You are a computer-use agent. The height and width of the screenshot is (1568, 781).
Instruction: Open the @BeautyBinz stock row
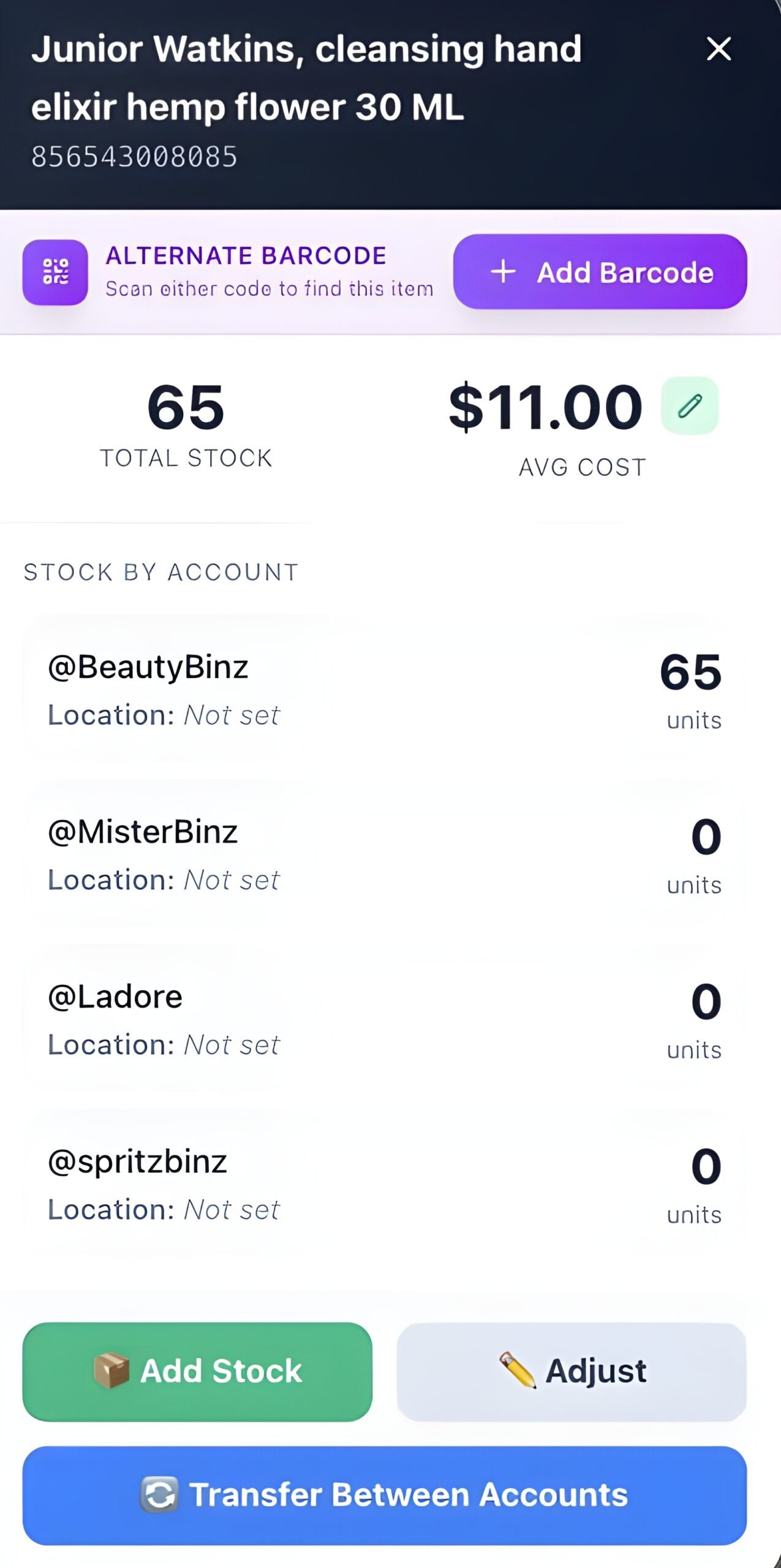384,689
